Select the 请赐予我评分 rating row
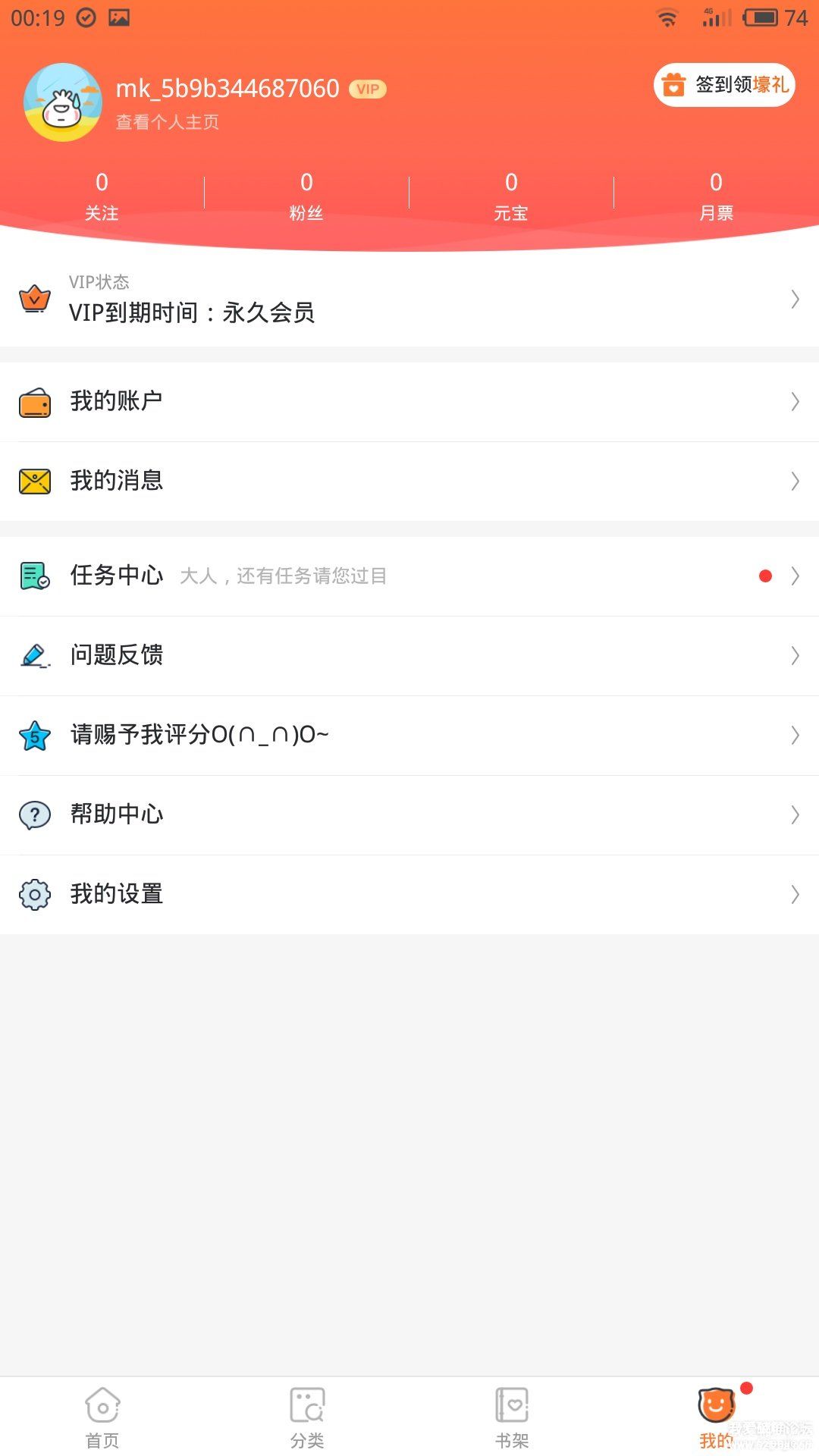 (x=409, y=735)
